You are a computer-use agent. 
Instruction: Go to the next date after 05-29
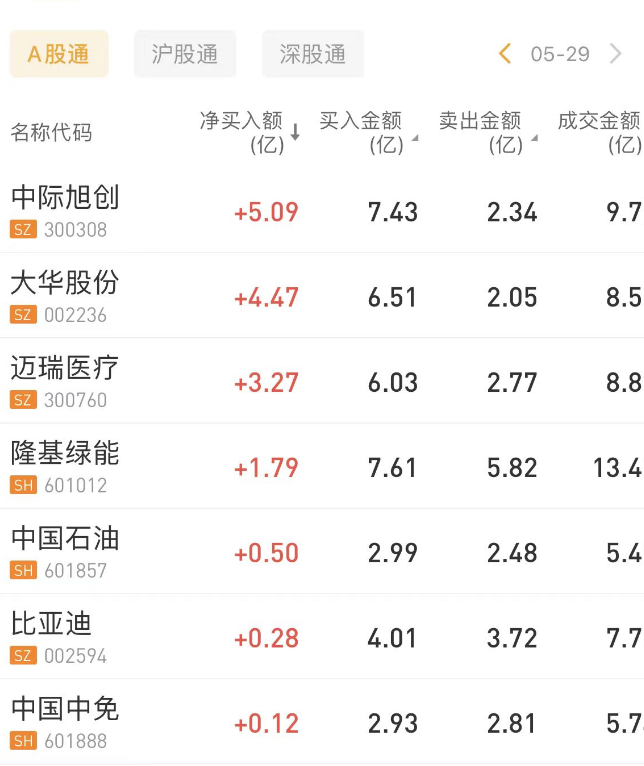[x=616, y=54]
